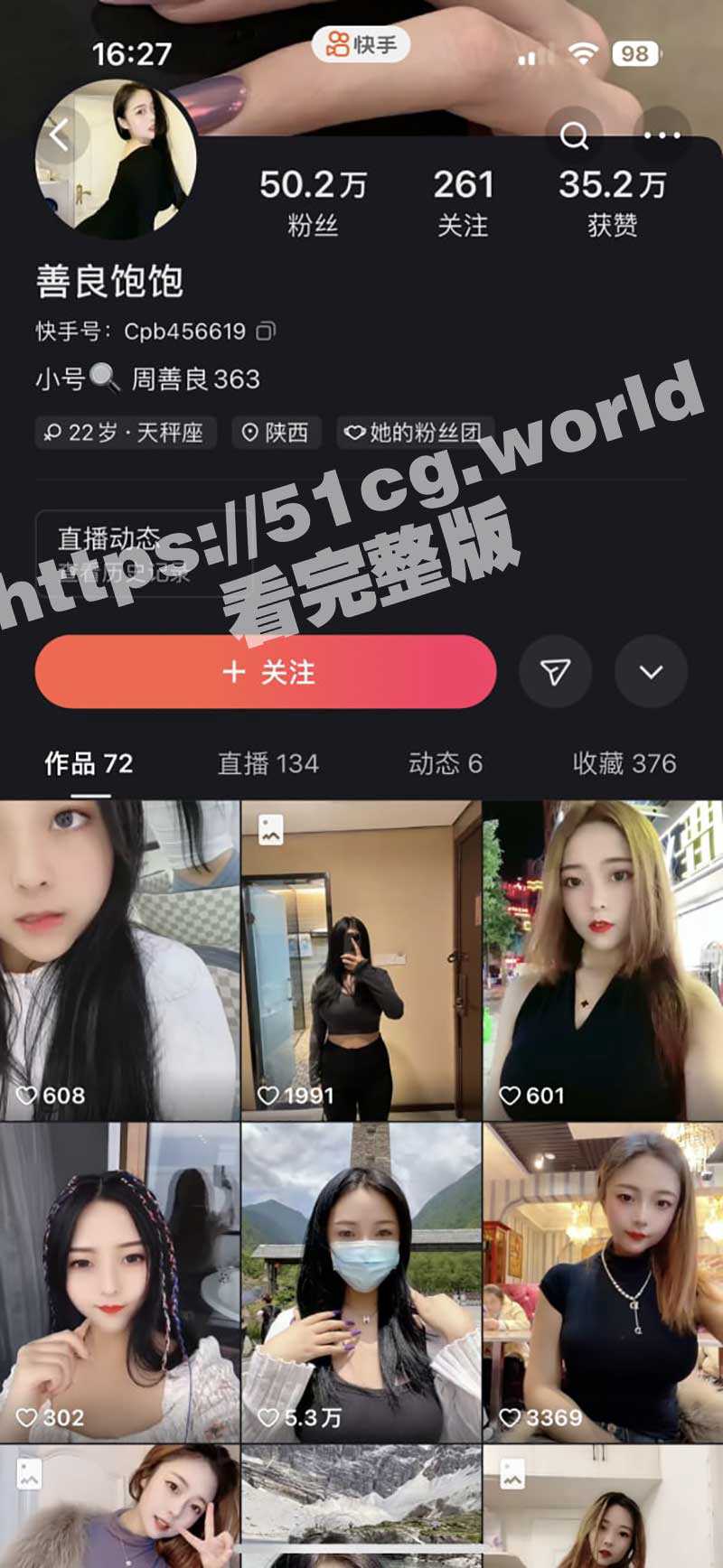Open the 她的粉丝团 chip
This screenshot has width=723, height=1568.
pyautogui.click(x=416, y=433)
